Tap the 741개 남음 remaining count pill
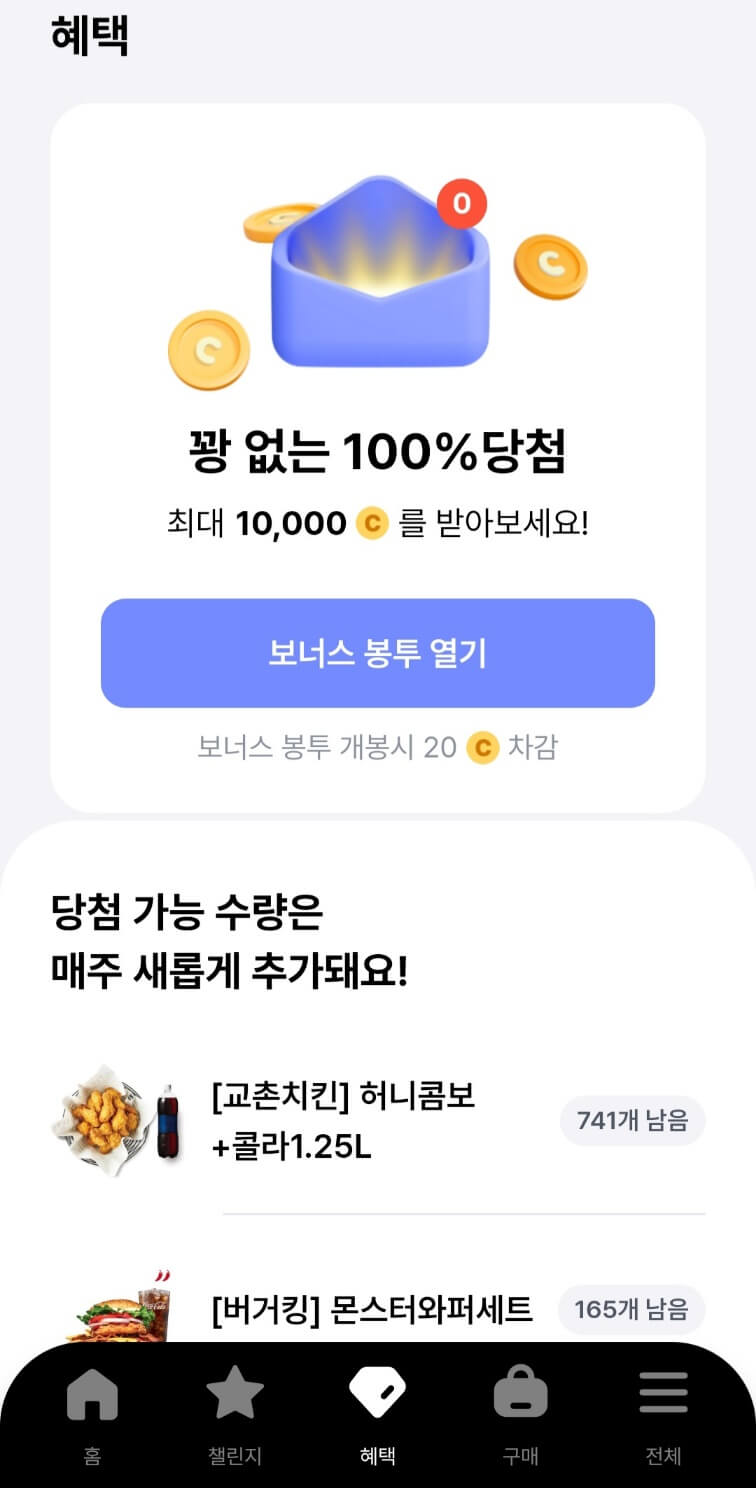This screenshot has height=1488, width=756. tap(631, 1120)
